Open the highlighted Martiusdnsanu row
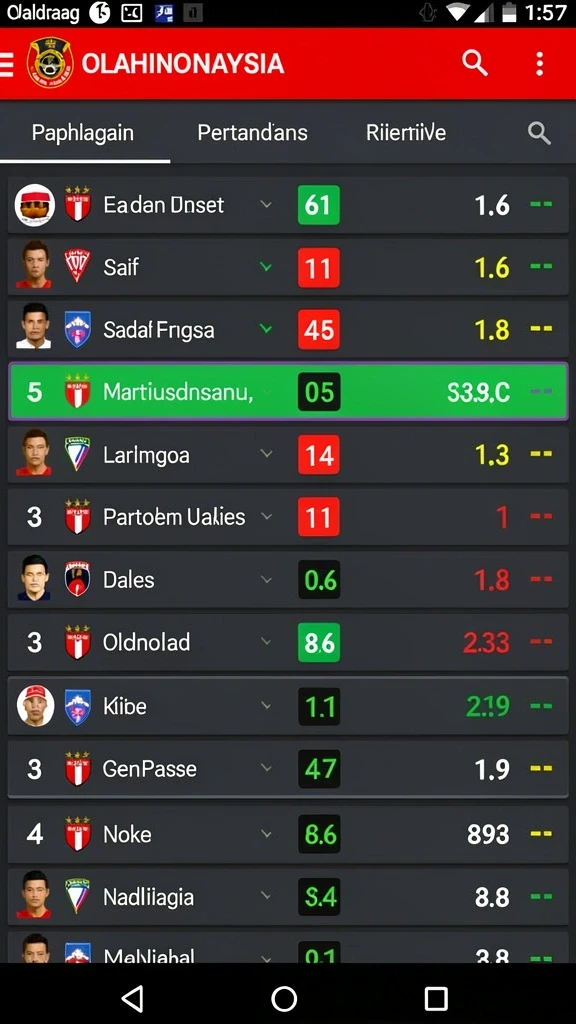The image size is (576, 1024). pyautogui.click(x=288, y=392)
